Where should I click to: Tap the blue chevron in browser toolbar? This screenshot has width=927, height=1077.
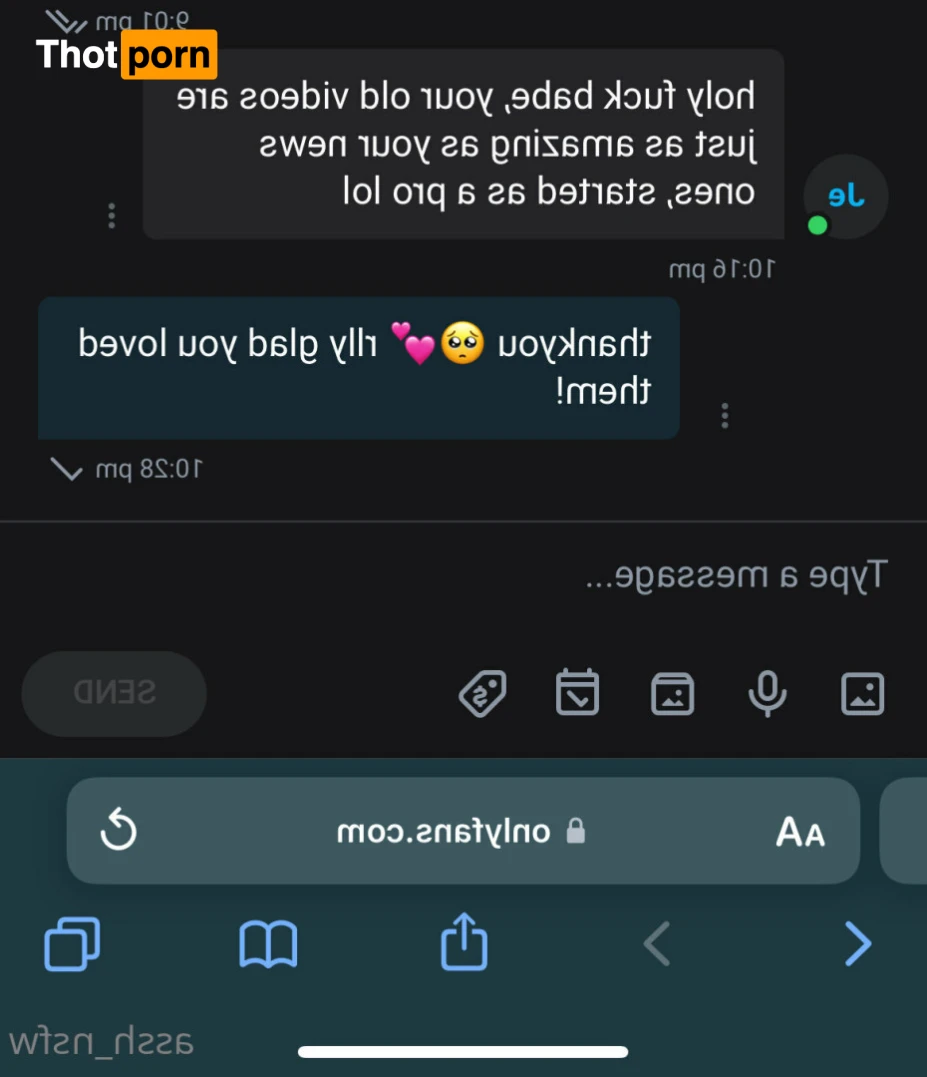click(857, 944)
